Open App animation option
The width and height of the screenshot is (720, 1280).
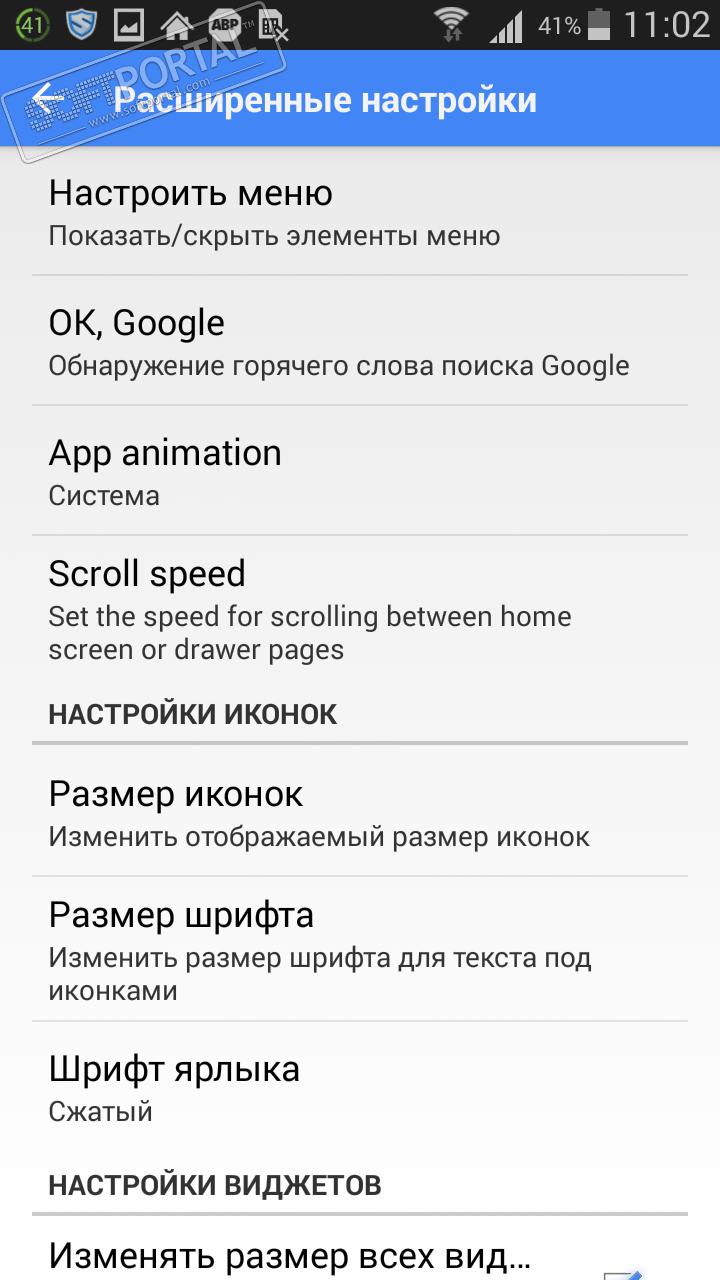359,471
